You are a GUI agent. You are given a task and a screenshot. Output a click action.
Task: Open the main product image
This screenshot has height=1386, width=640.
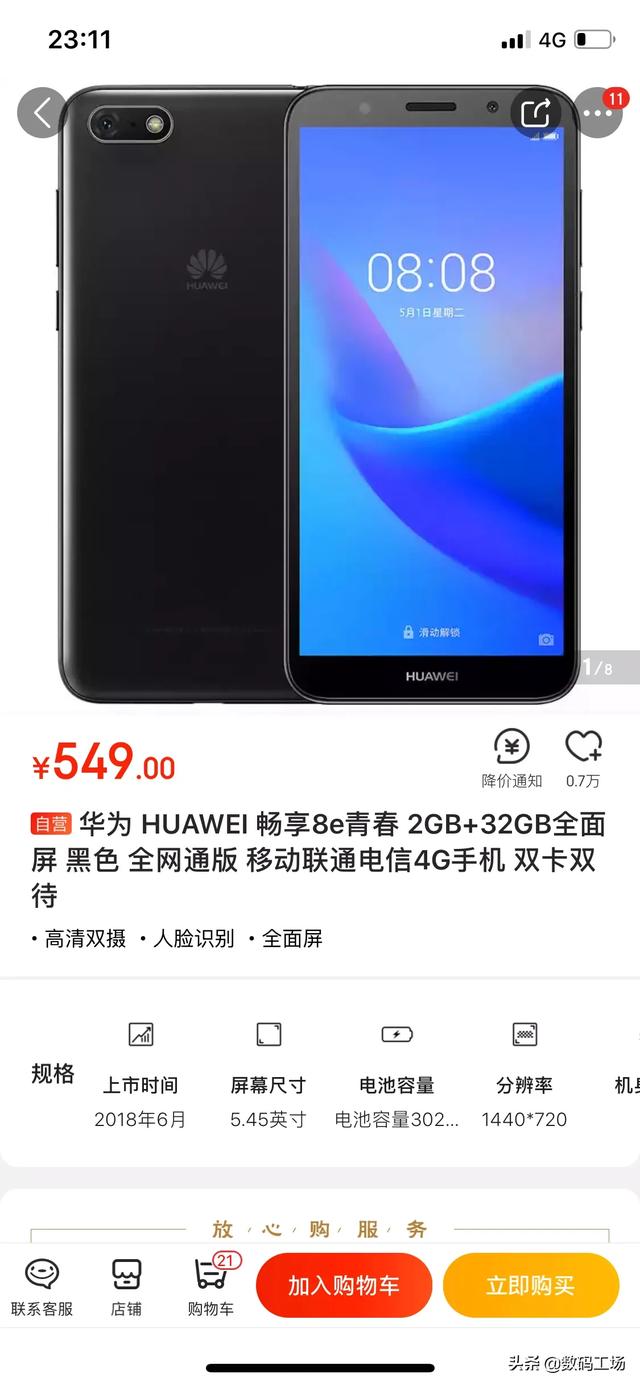click(x=320, y=395)
